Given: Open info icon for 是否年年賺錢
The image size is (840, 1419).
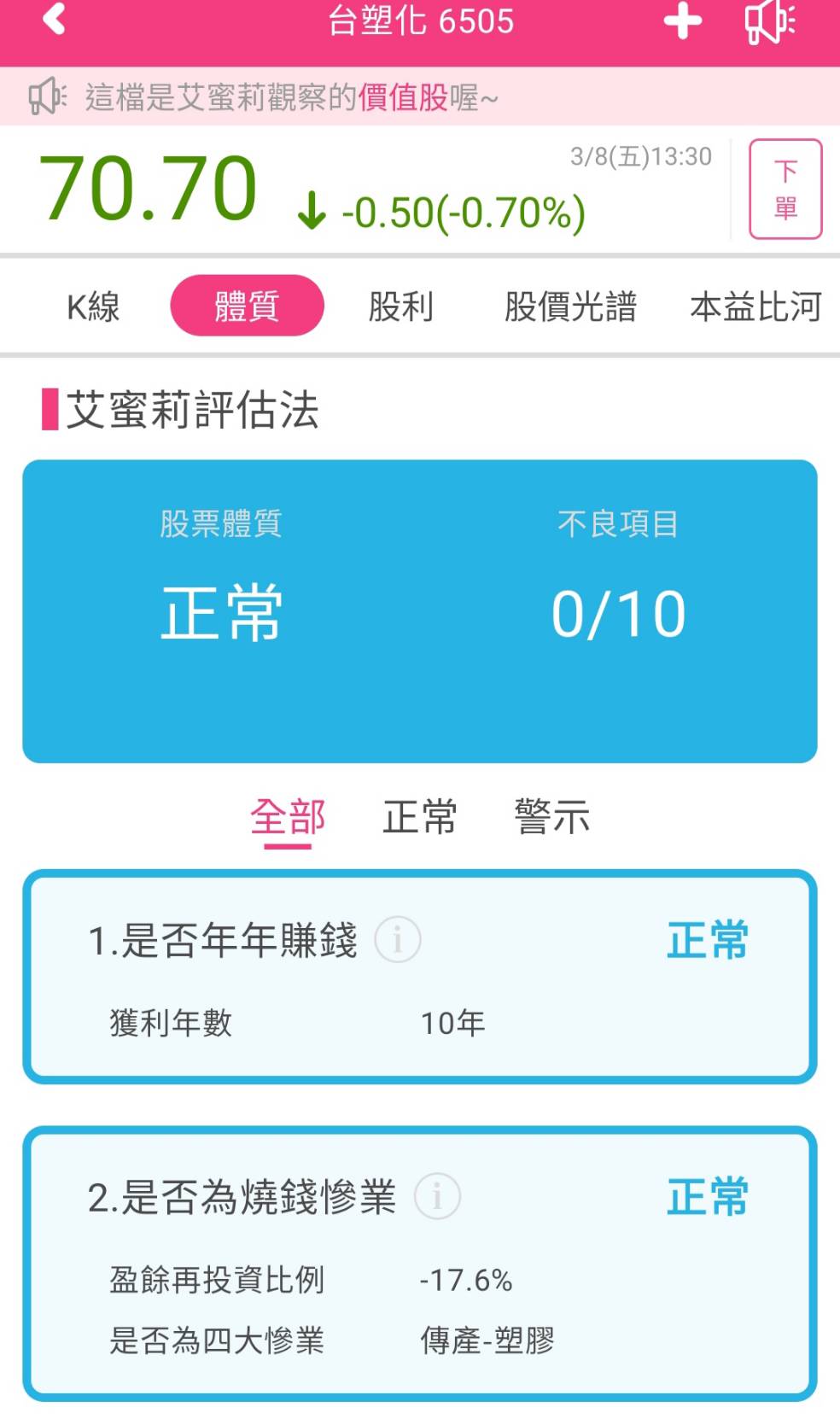Looking at the screenshot, I should tap(398, 940).
